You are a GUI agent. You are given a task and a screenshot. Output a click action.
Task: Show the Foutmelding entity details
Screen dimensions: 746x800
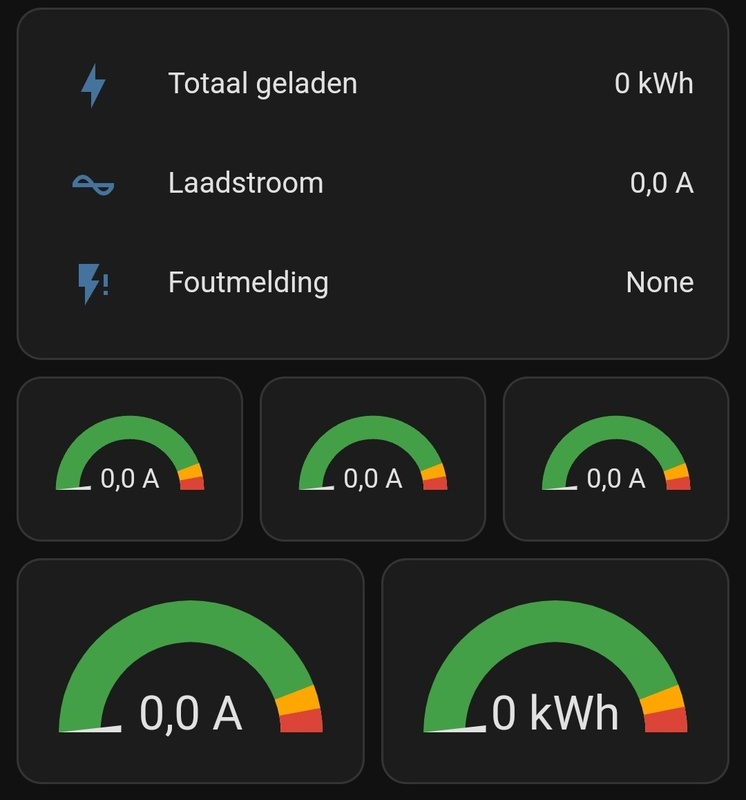248,283
